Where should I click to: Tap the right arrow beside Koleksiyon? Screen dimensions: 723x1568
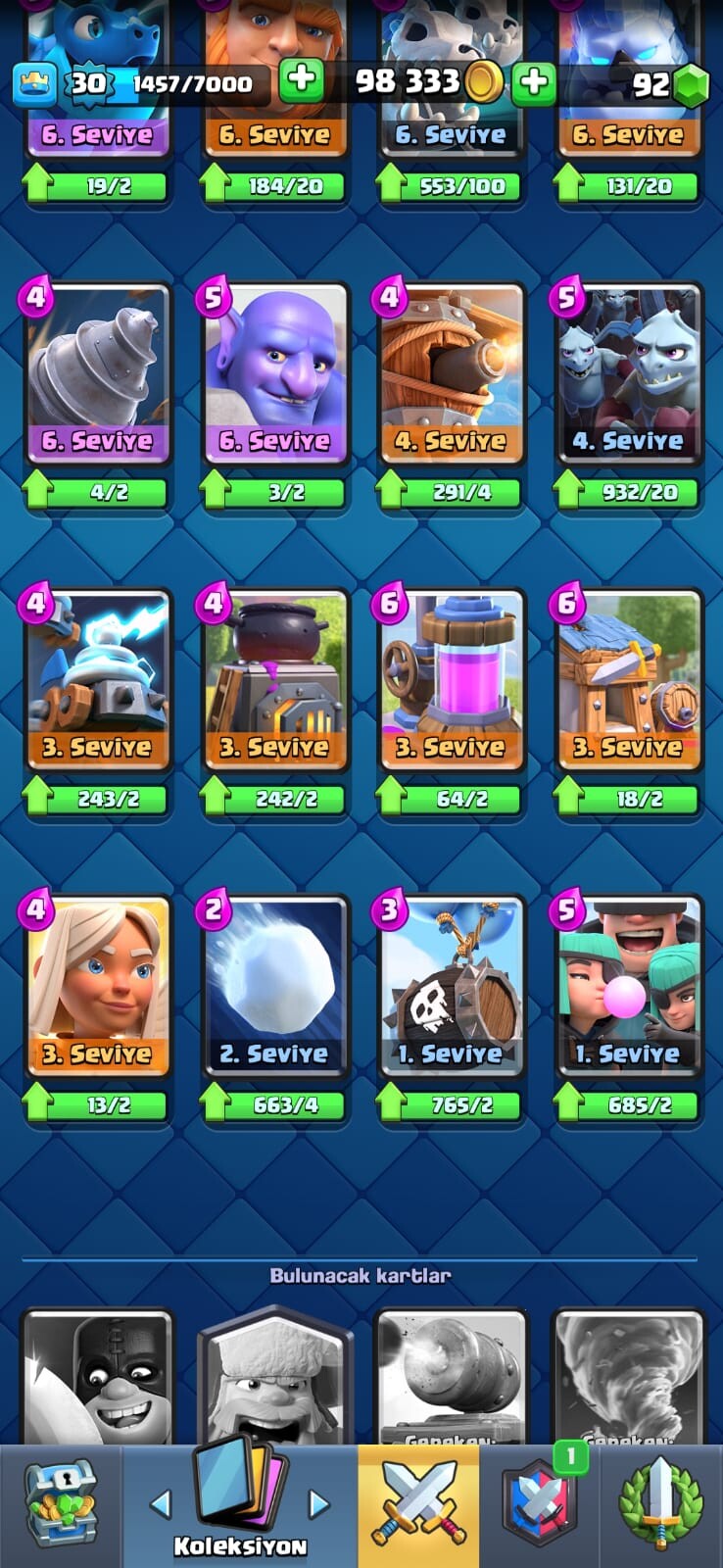pos(318,1502)
